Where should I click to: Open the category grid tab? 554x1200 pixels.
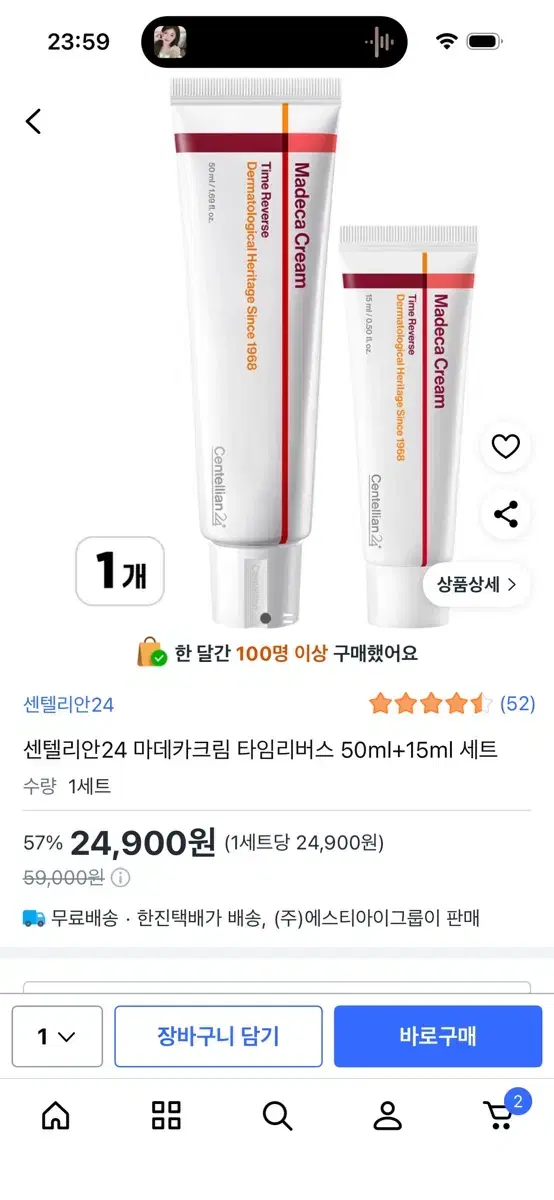point(166,1115)
